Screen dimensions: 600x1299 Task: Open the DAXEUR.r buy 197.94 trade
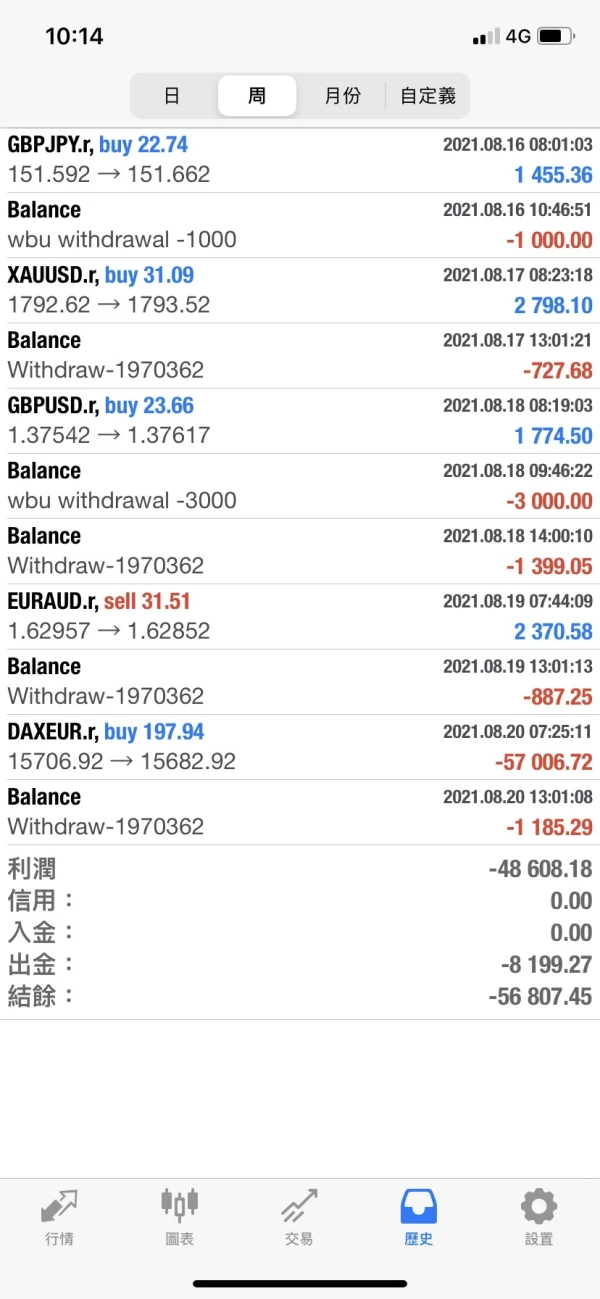300,747
